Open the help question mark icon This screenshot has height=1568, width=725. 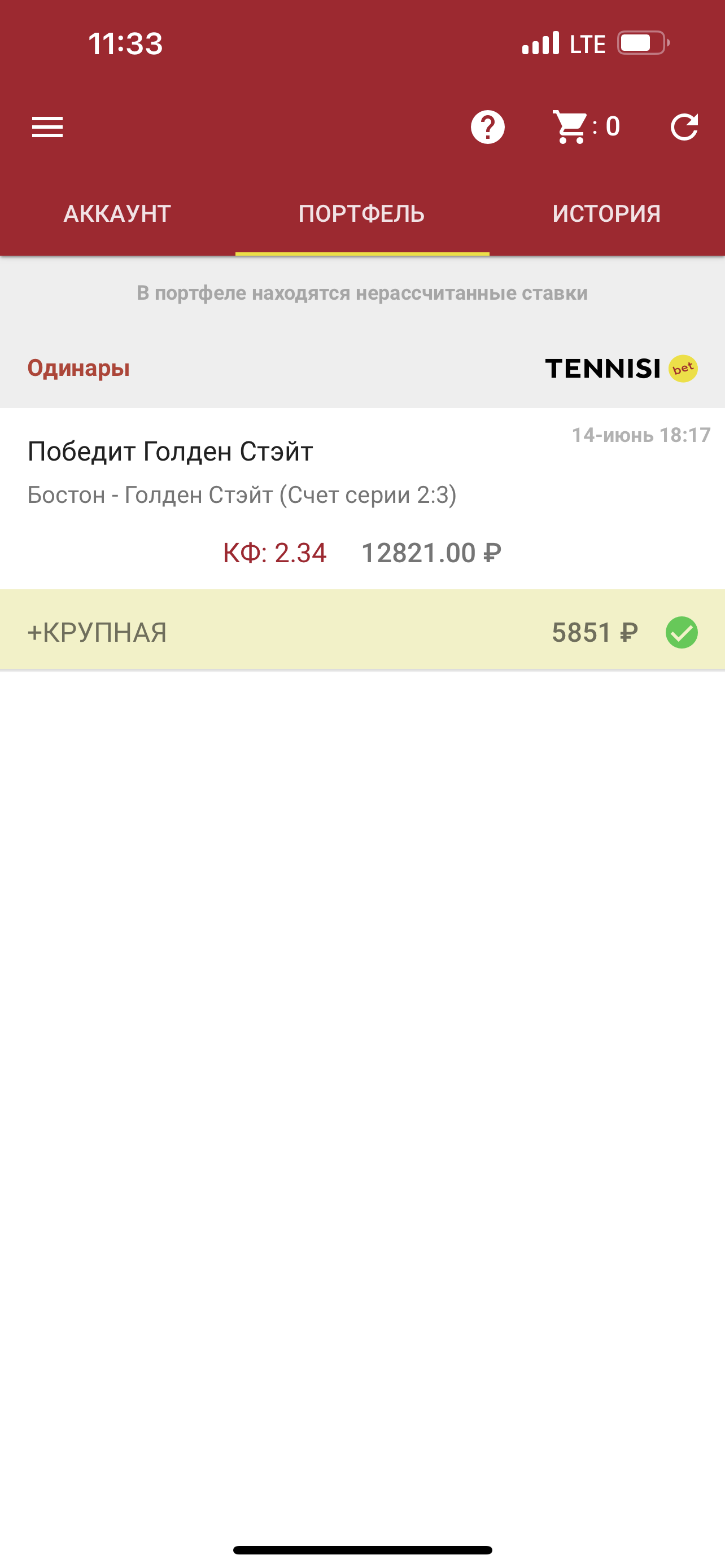coord(488,127)
